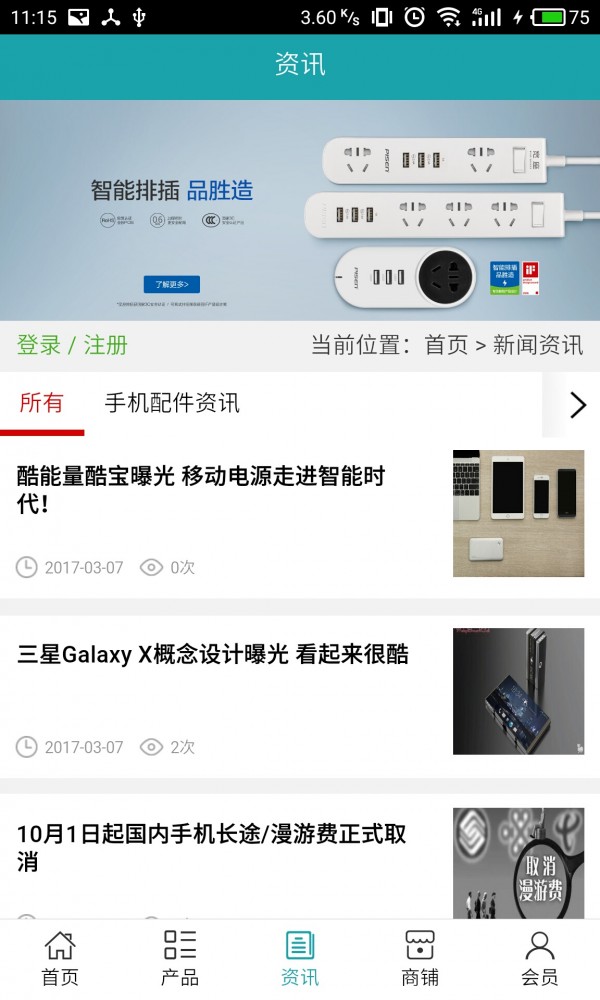600x1000 pixels.
Task: Read the 三星Galaxy X概念设计曝光 article
Action: [x=213, y=655]
